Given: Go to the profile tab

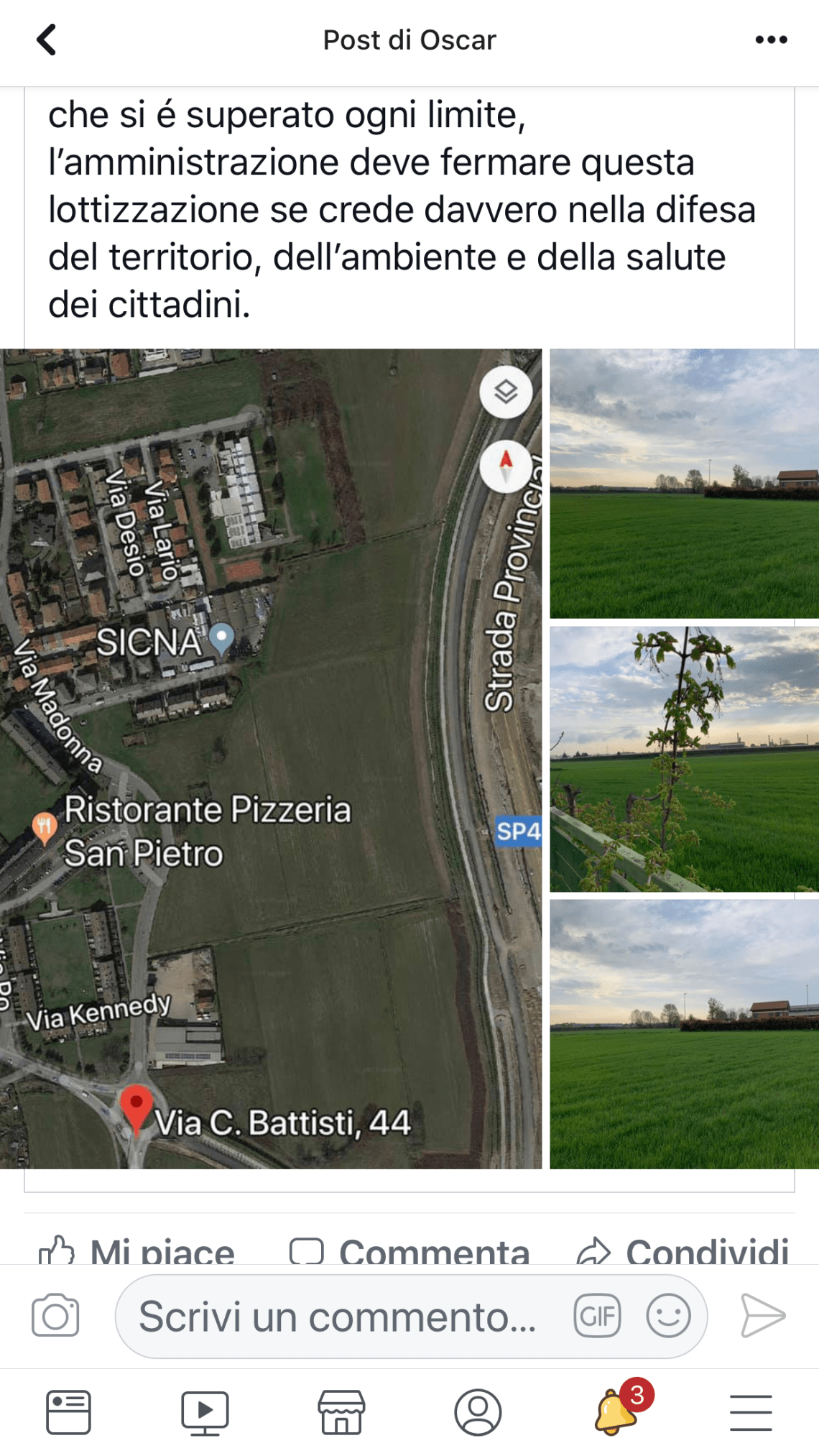Looking at the screenshot, I should (478, 1412).
